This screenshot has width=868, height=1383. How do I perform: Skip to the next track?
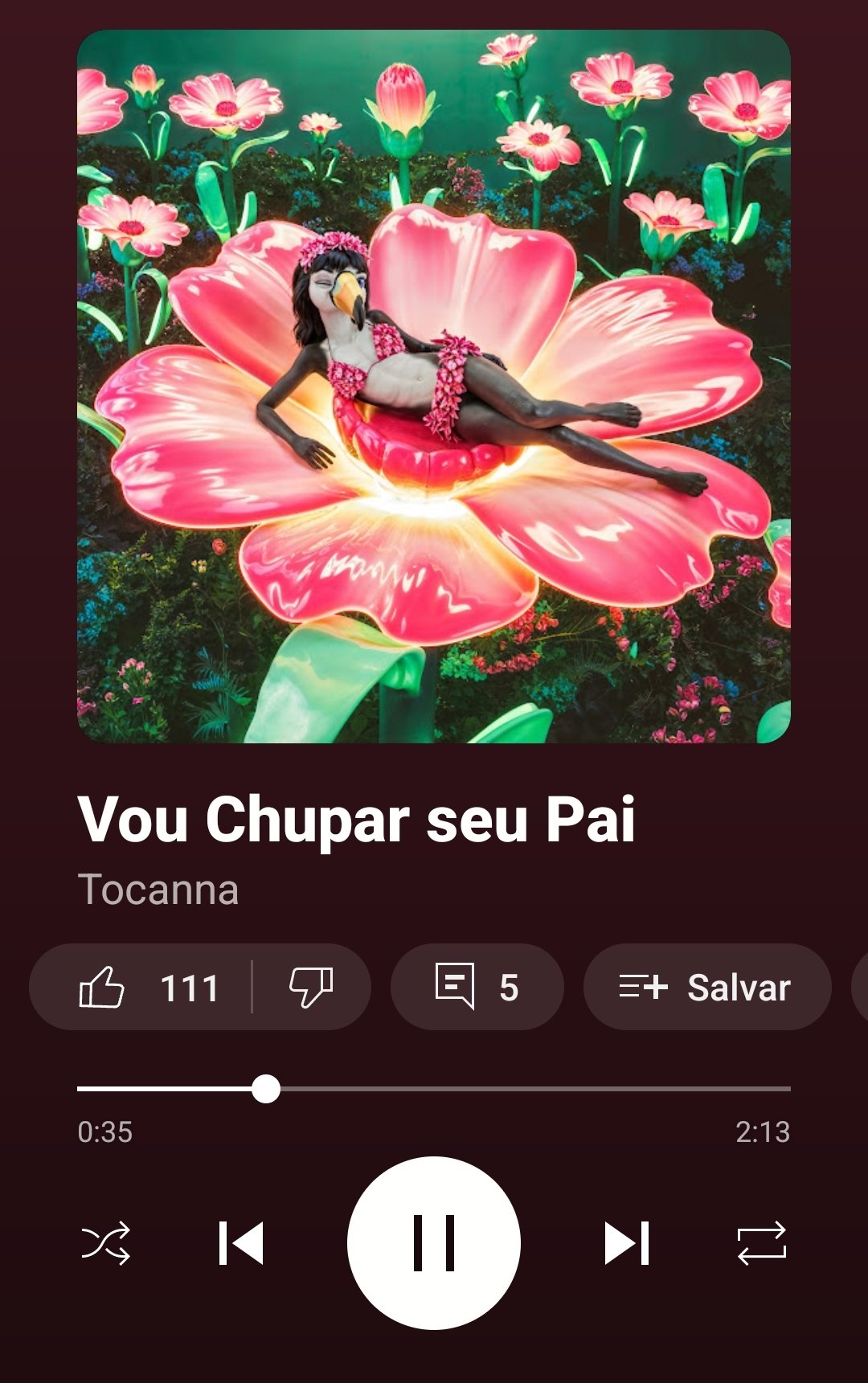(x=627, y=1243)
